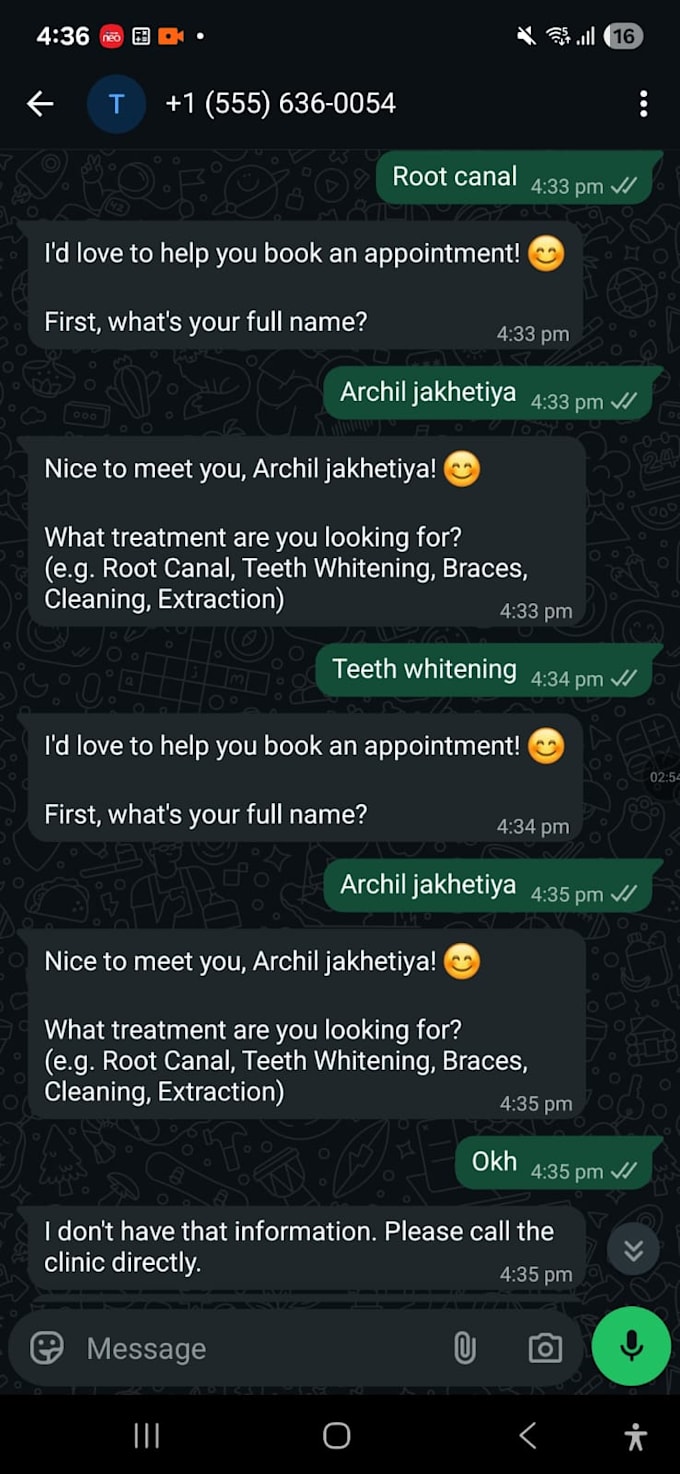Open recent apps from navigation bar

point(147,1436)
